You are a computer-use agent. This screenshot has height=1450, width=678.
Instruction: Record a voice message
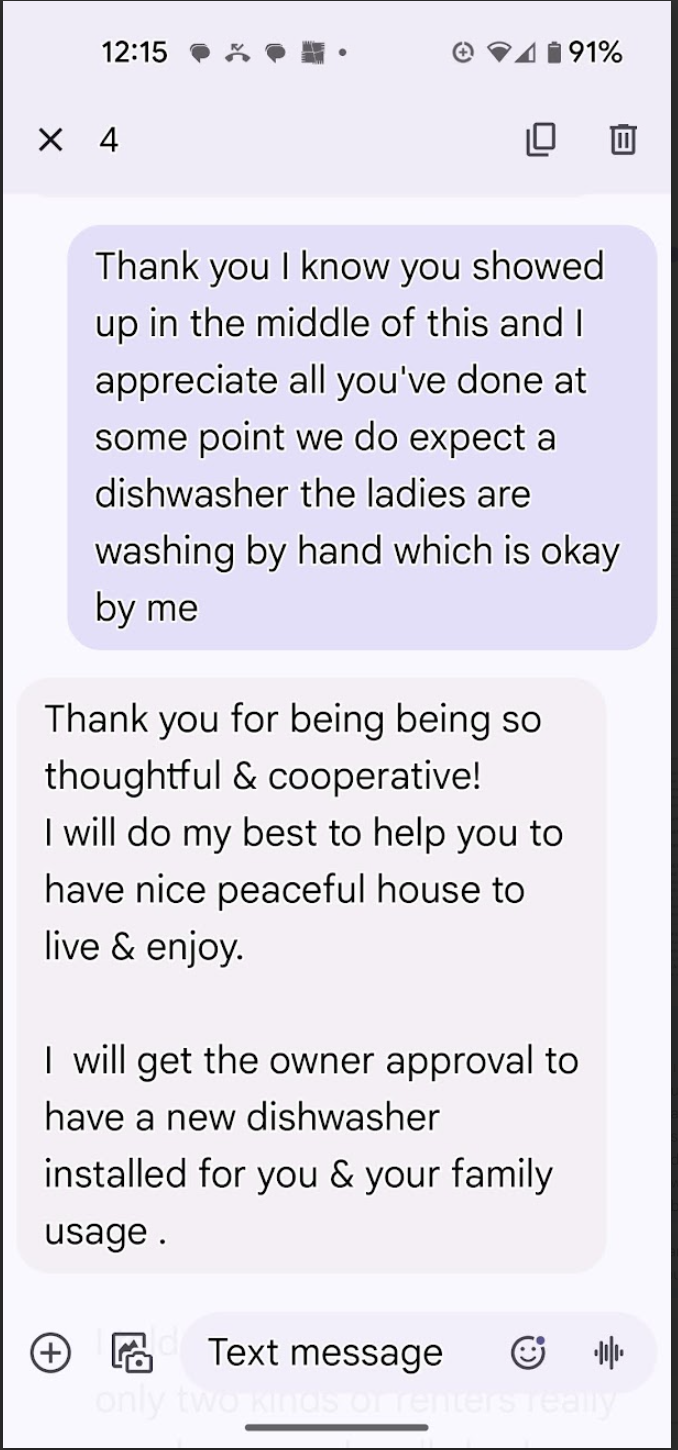click(608, 1353)
